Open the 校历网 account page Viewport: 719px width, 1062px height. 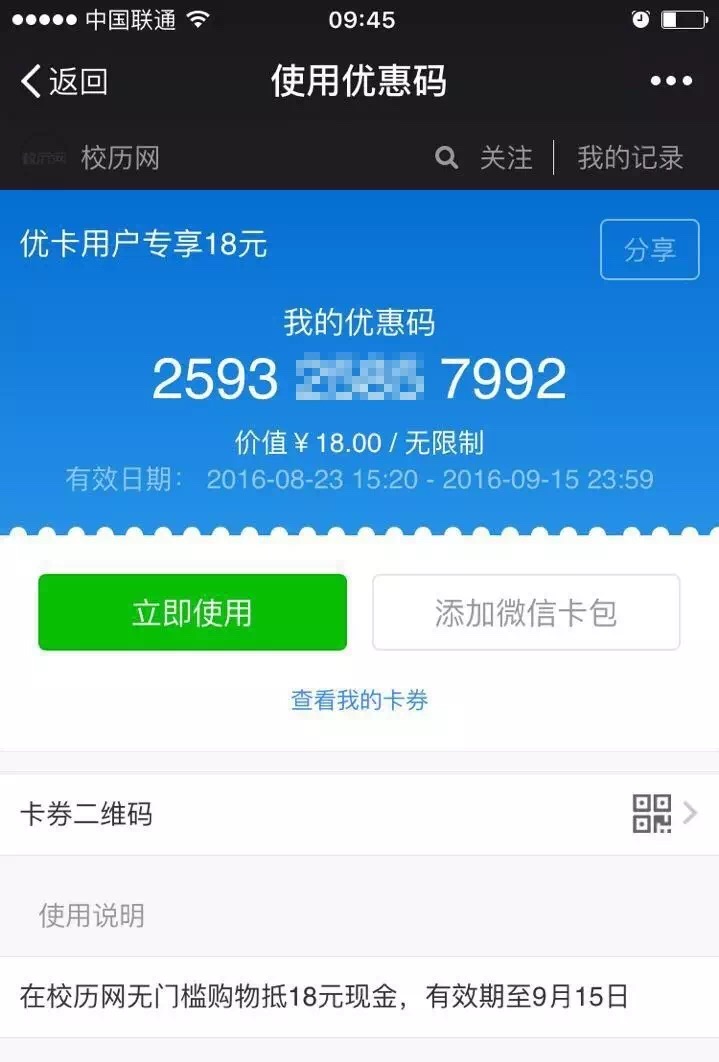coord(119,157)
